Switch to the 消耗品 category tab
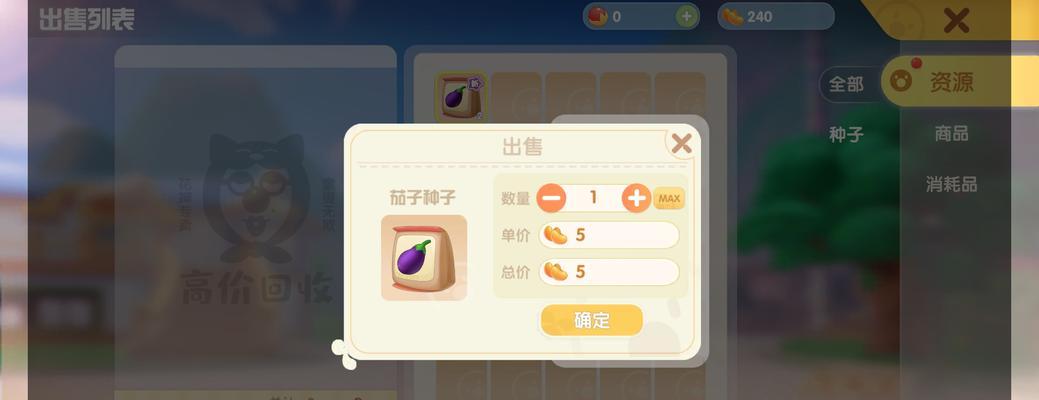 point(951,184)
